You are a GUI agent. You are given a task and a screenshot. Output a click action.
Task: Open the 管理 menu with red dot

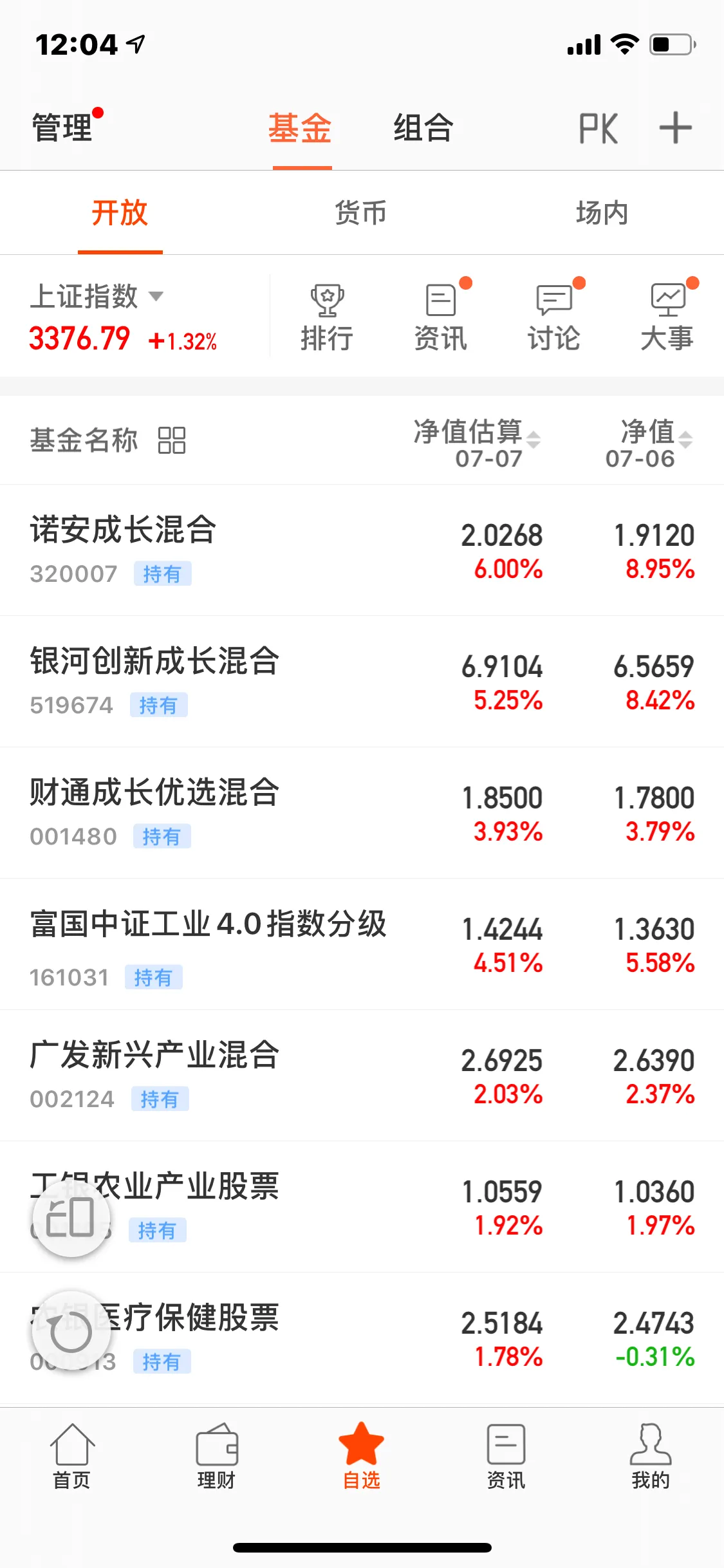[62, 128]
